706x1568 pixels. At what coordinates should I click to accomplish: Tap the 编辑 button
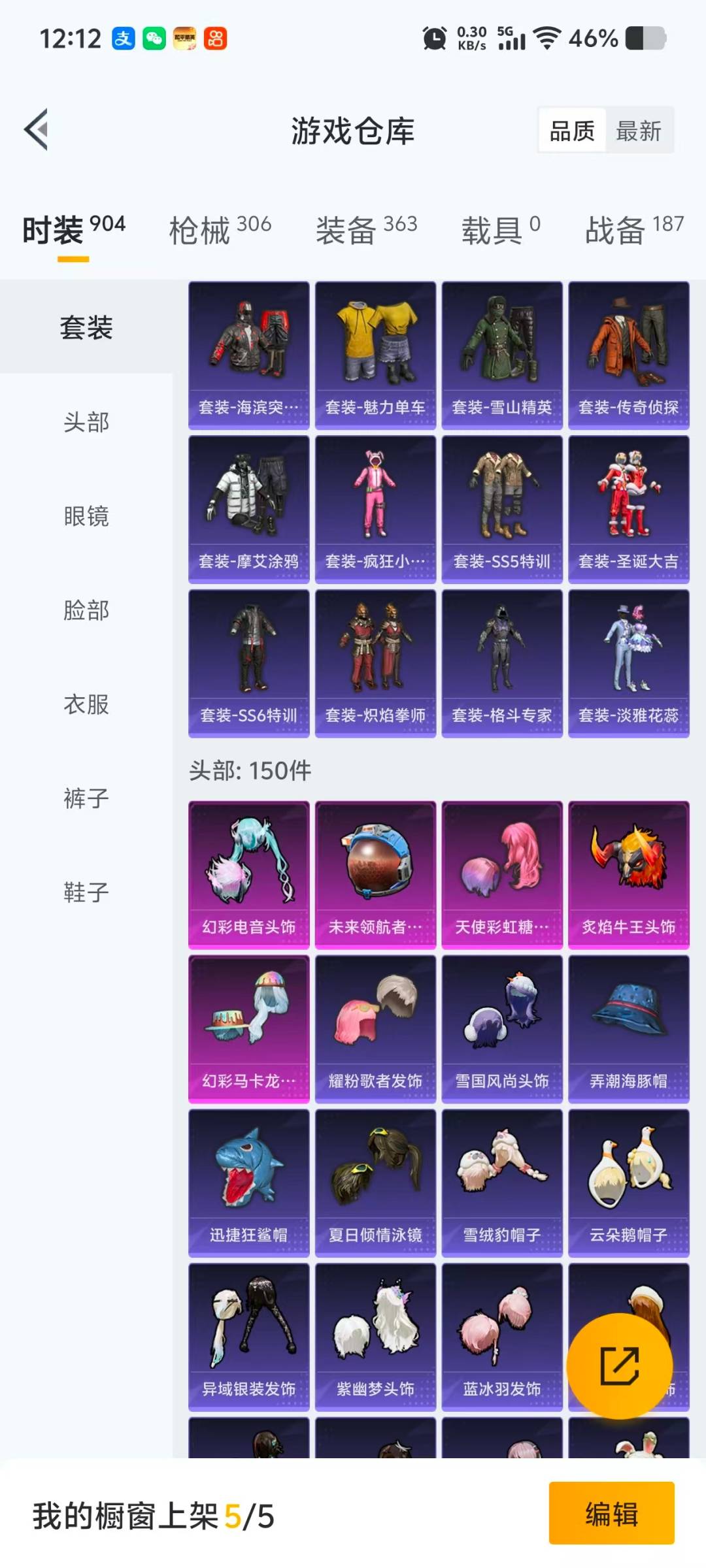click(611, 1513)
